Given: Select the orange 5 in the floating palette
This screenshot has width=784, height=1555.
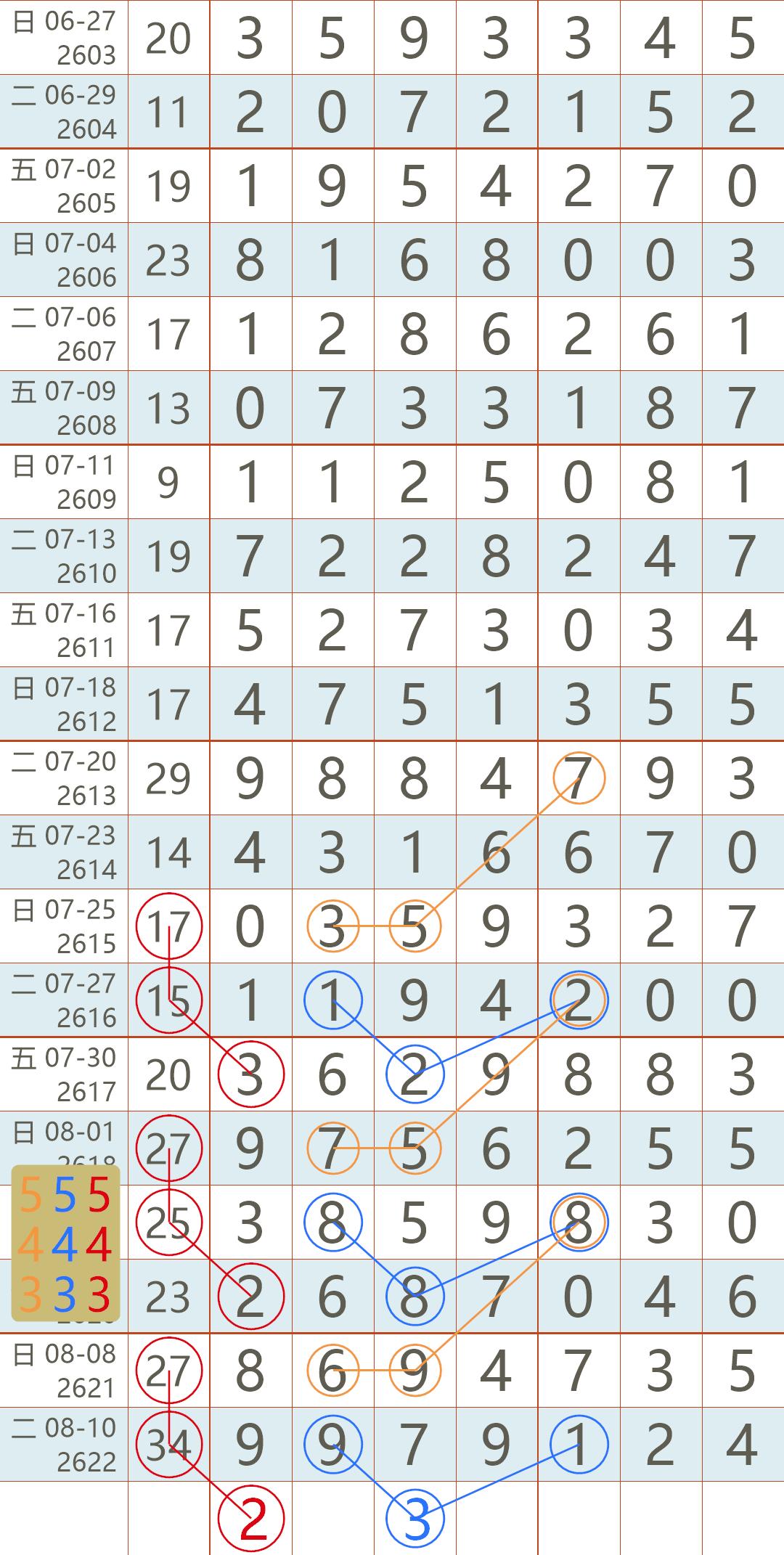Looking at the screenshot, I should point(31,1196).
